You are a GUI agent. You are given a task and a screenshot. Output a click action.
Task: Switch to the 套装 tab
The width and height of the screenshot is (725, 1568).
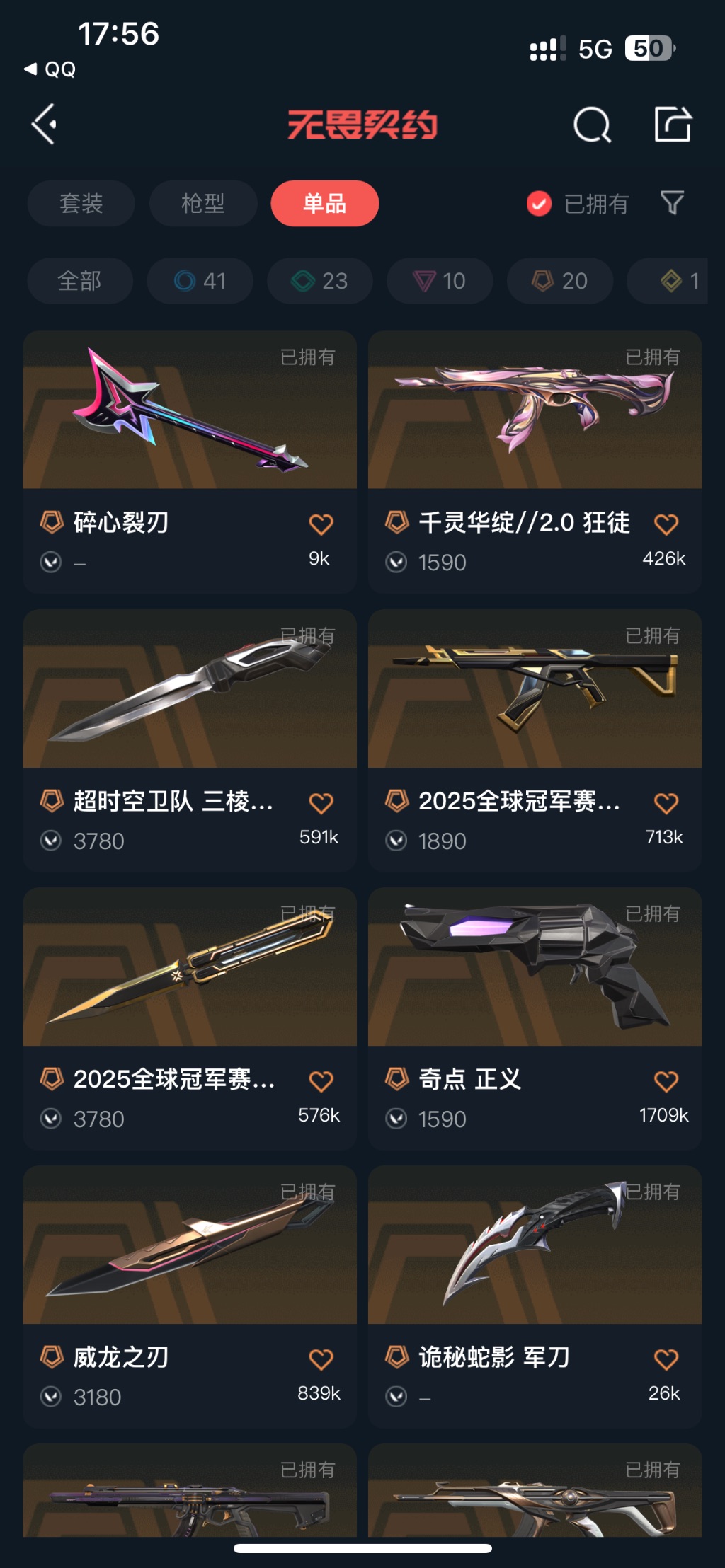[81, 204]
